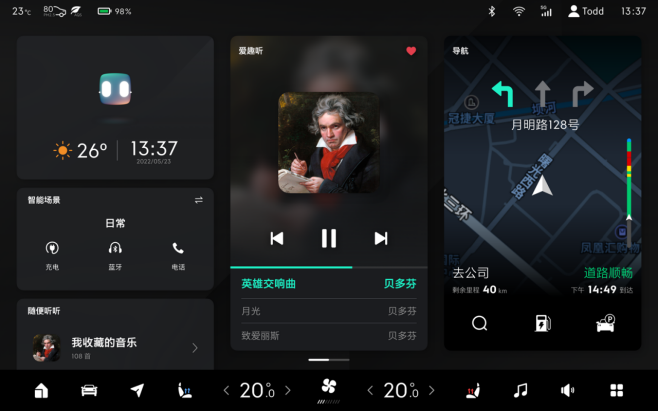Image resolution: width=658 pixels, height=411 pixels.
Task: Go back to the previous track
Action: coord(277,238)
